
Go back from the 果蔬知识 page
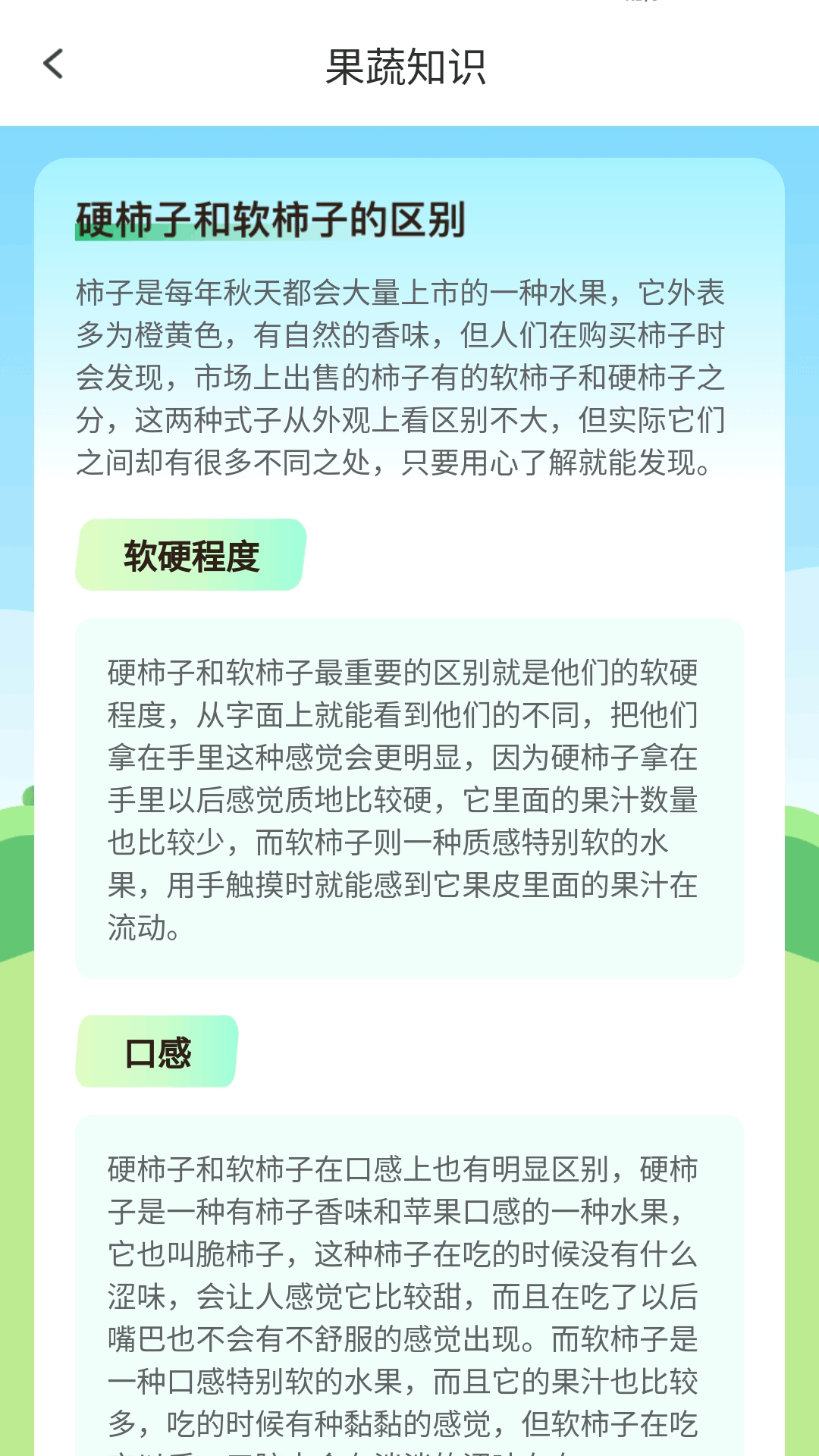point(53,64)
